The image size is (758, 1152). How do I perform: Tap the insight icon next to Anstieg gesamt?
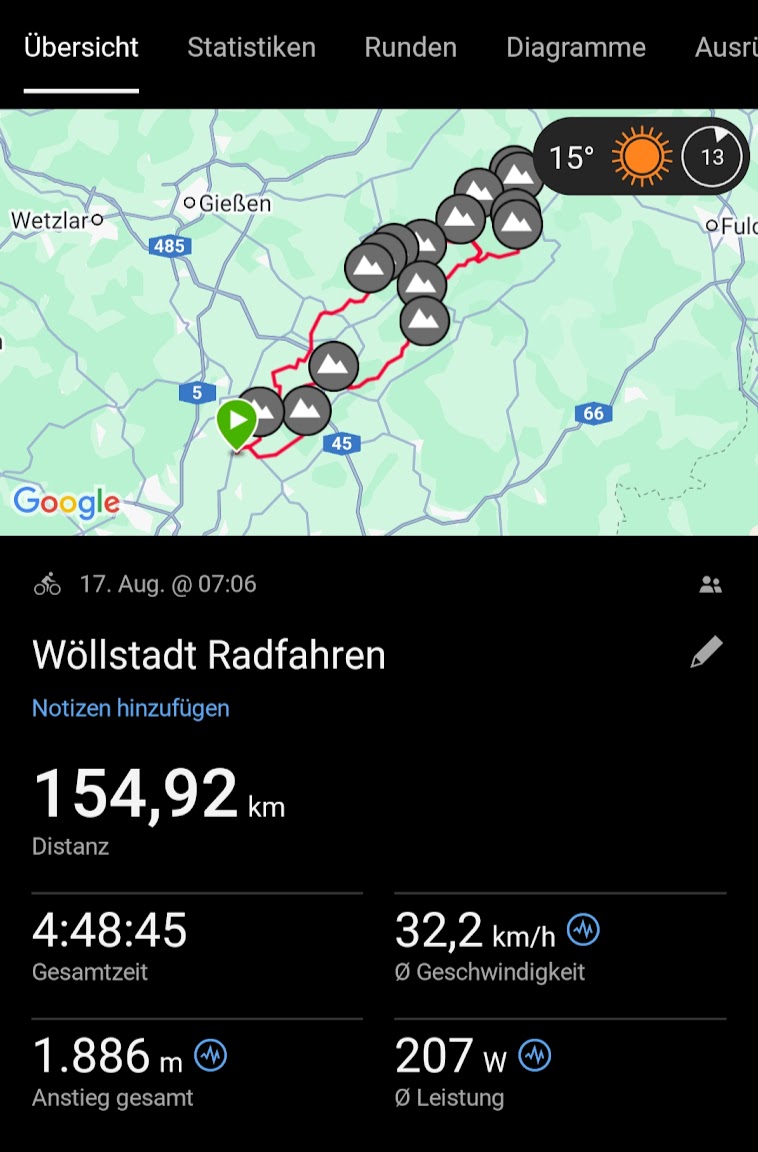pyautogui.click(x=210, y=1055)
